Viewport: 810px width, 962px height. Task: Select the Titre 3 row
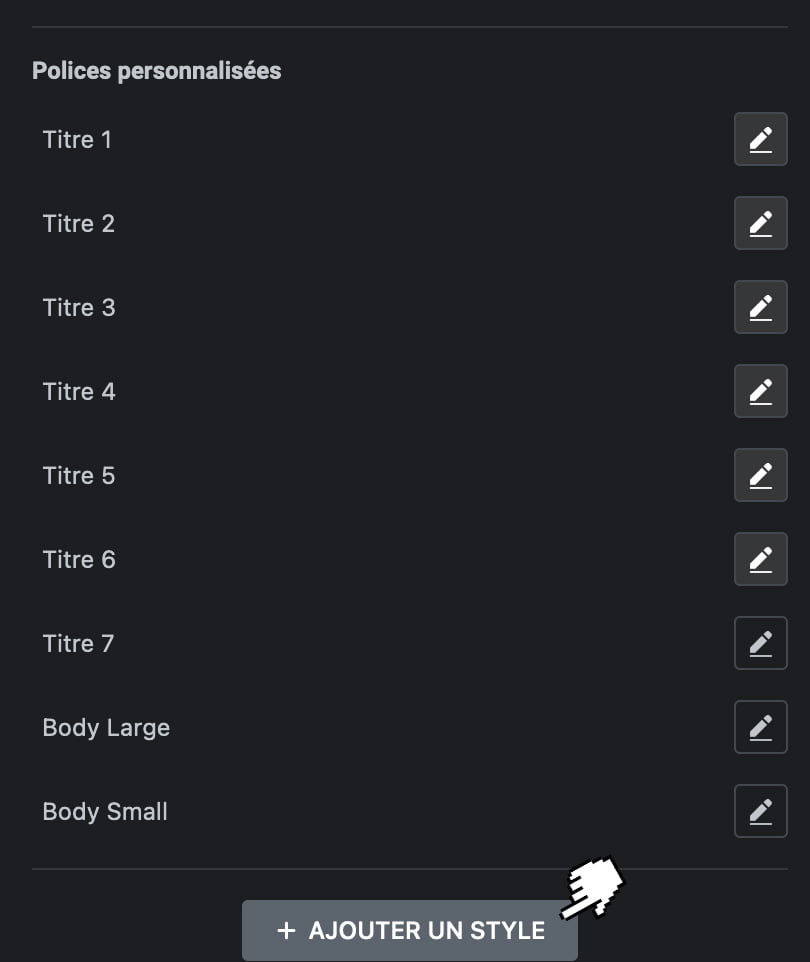(x=78, y=307)
